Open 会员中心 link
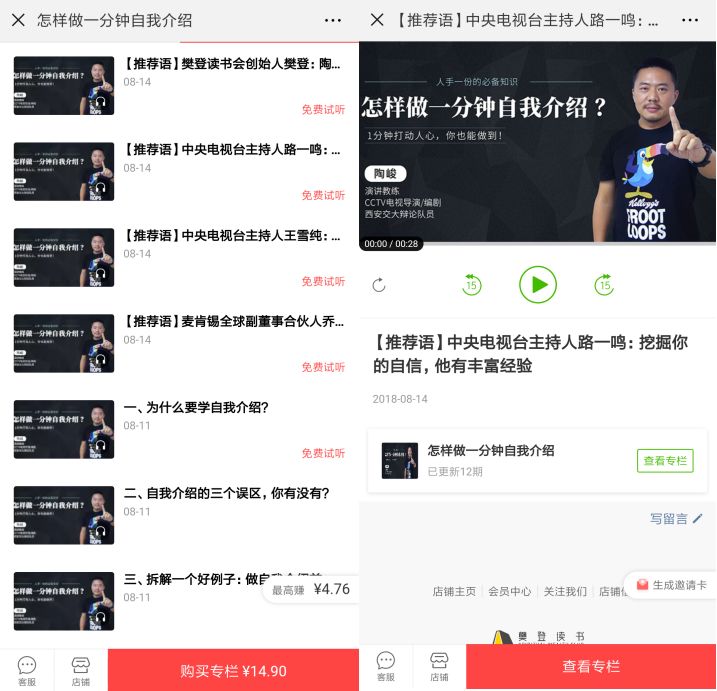This screenshot has width=717, height=691. [509, 591]
